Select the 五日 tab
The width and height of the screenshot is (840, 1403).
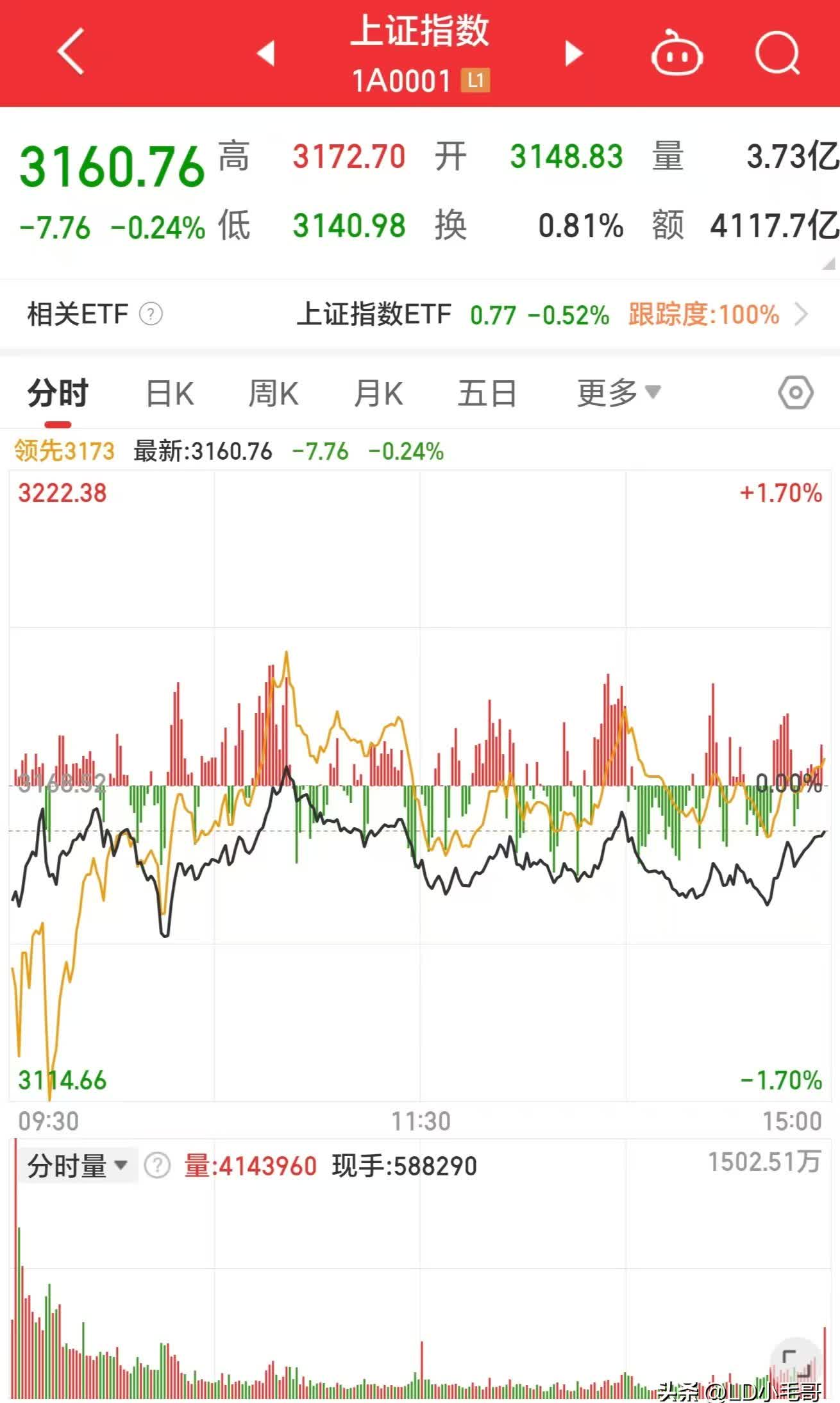488,392
